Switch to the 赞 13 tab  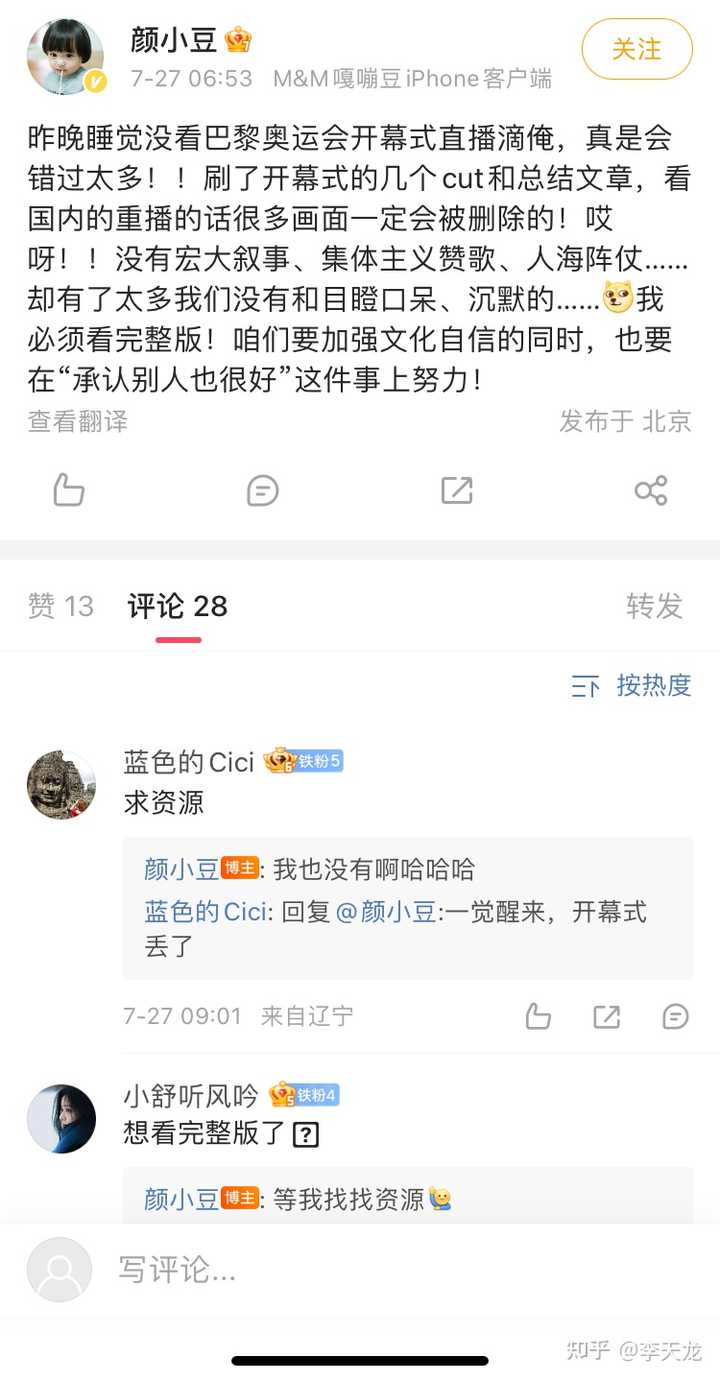[x=60, y=606]
